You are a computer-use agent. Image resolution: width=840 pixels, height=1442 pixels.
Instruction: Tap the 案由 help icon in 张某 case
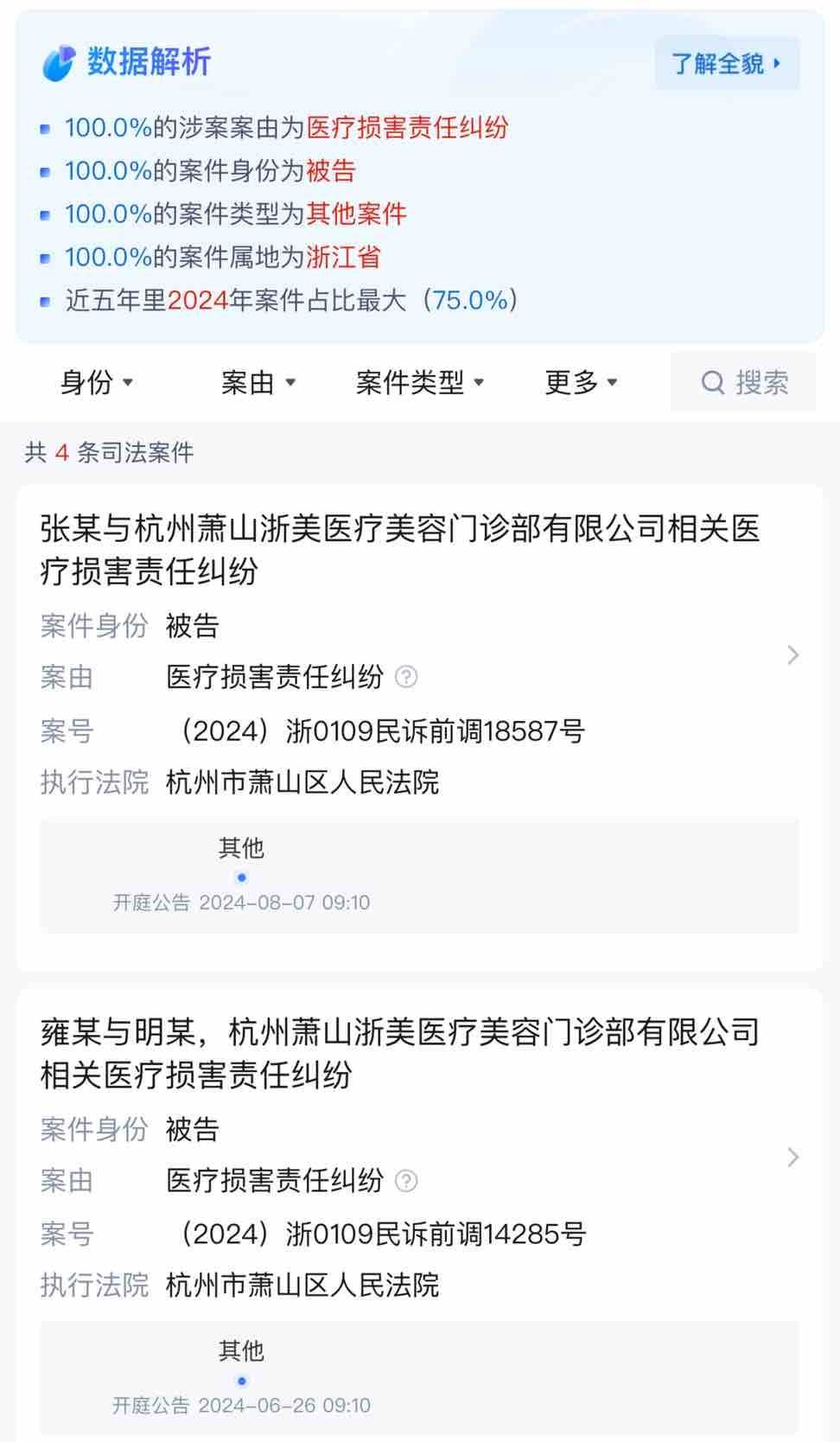[x=406, y=677]
